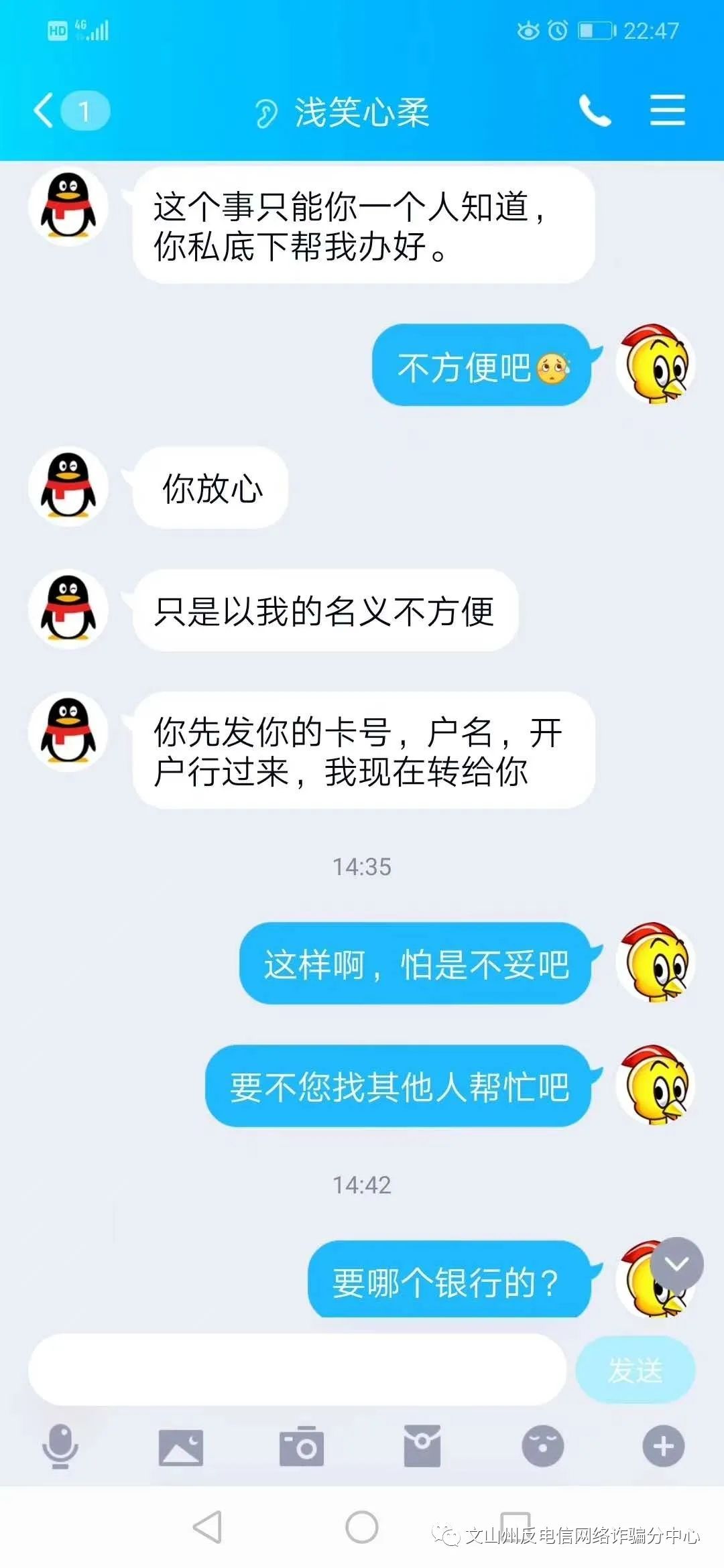View 浅笑心柔's penguin avatar profile

tap(68, 207)
